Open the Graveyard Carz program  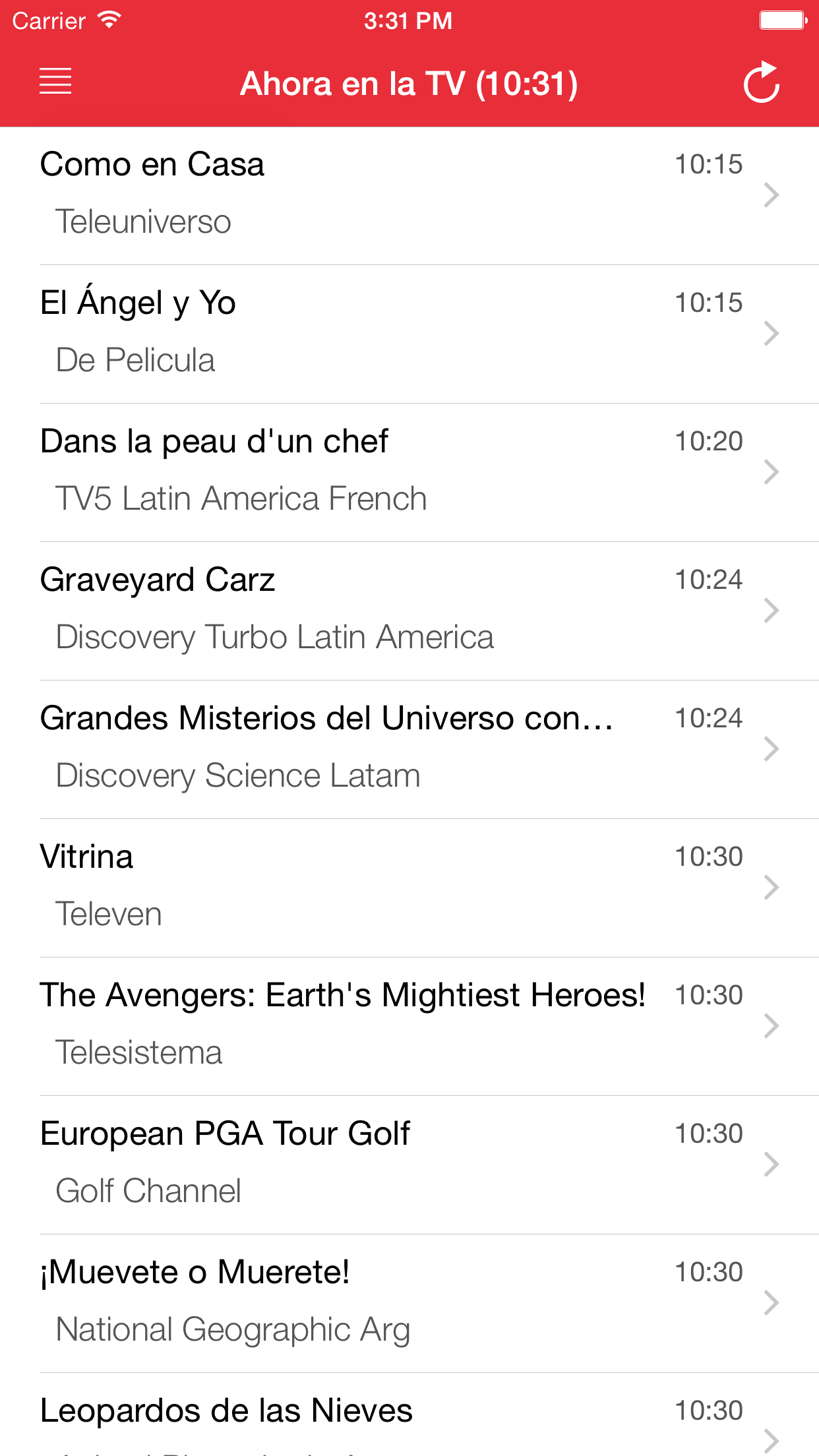409,611
